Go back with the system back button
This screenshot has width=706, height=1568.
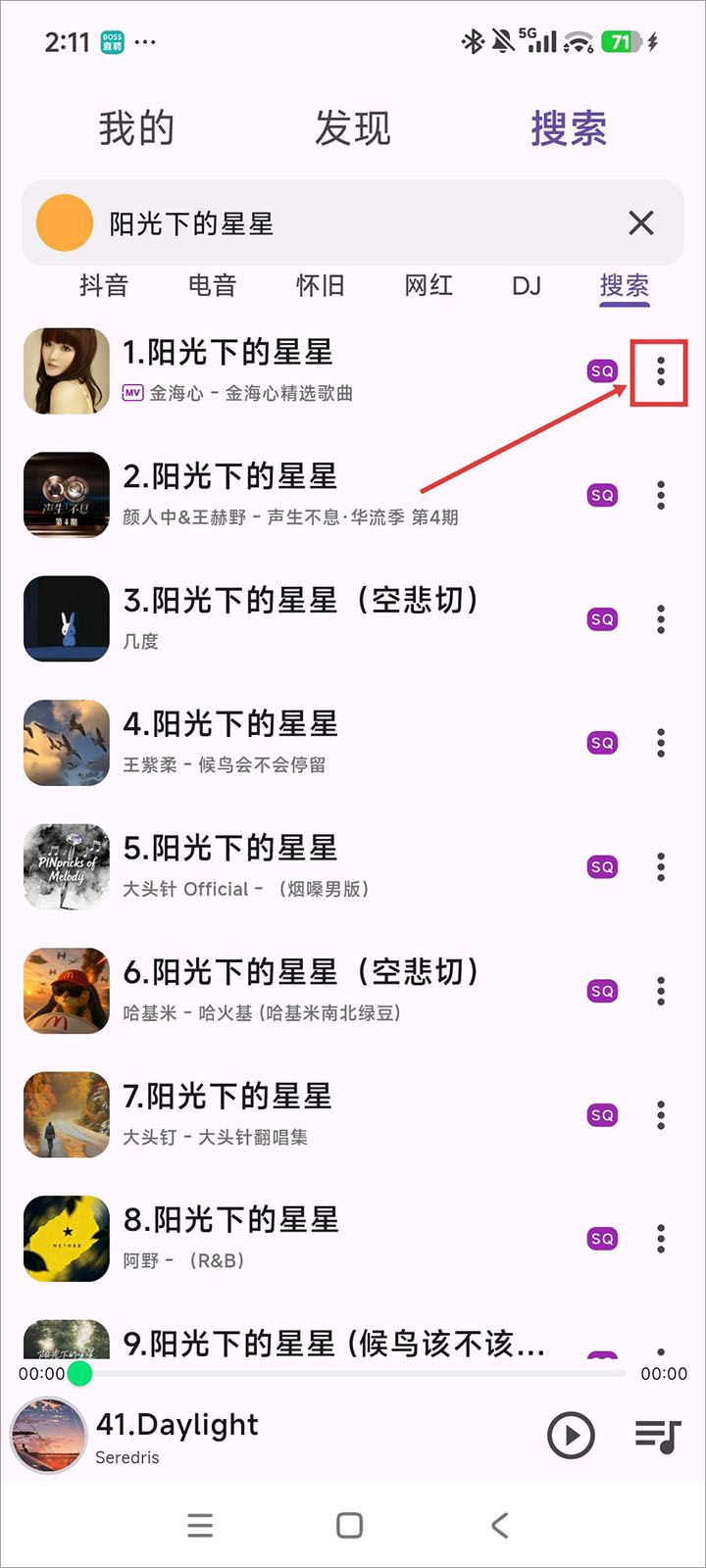[x=500, y=1525]
